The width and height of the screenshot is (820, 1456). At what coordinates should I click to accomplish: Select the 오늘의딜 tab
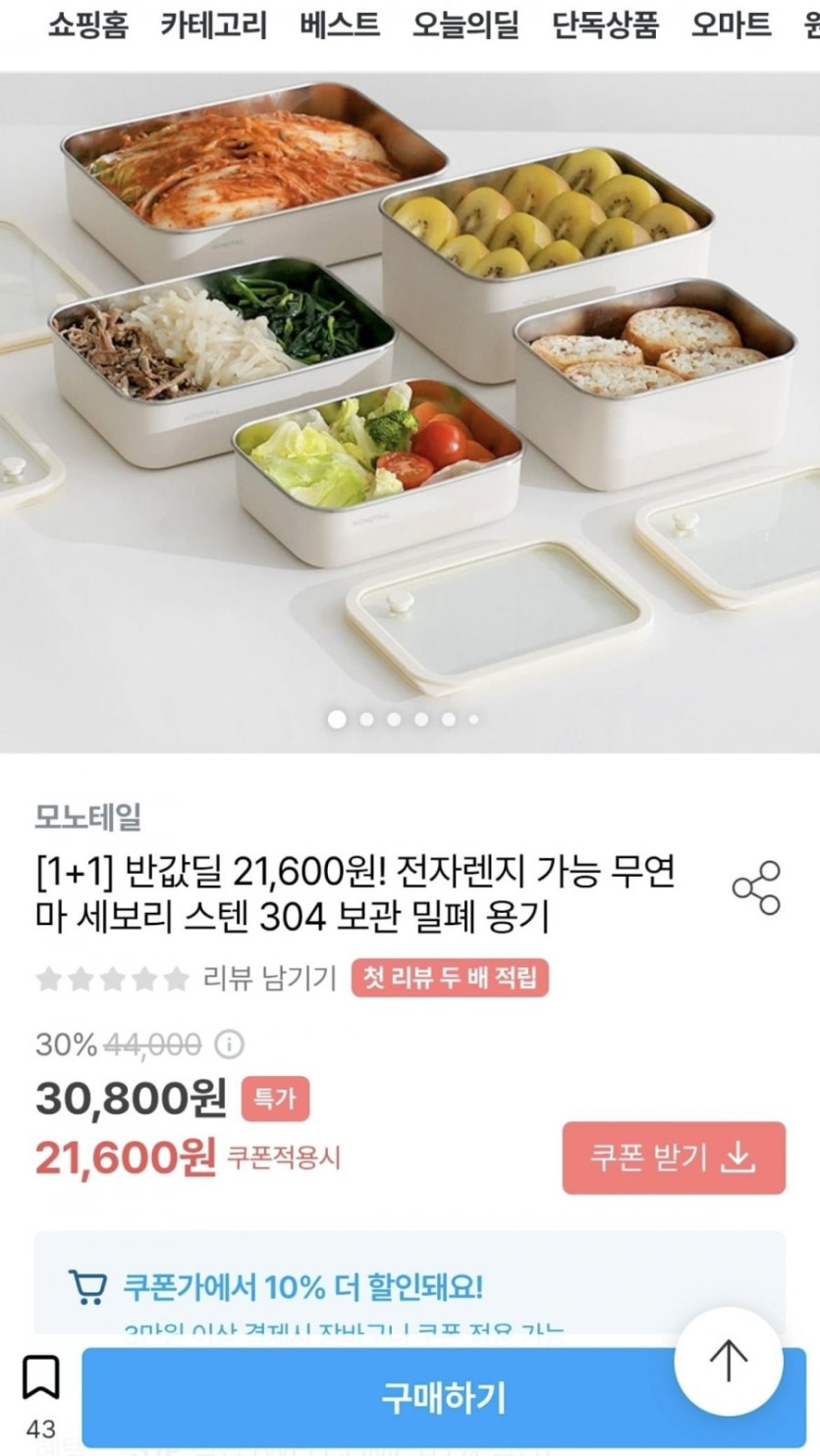[465, 26]
